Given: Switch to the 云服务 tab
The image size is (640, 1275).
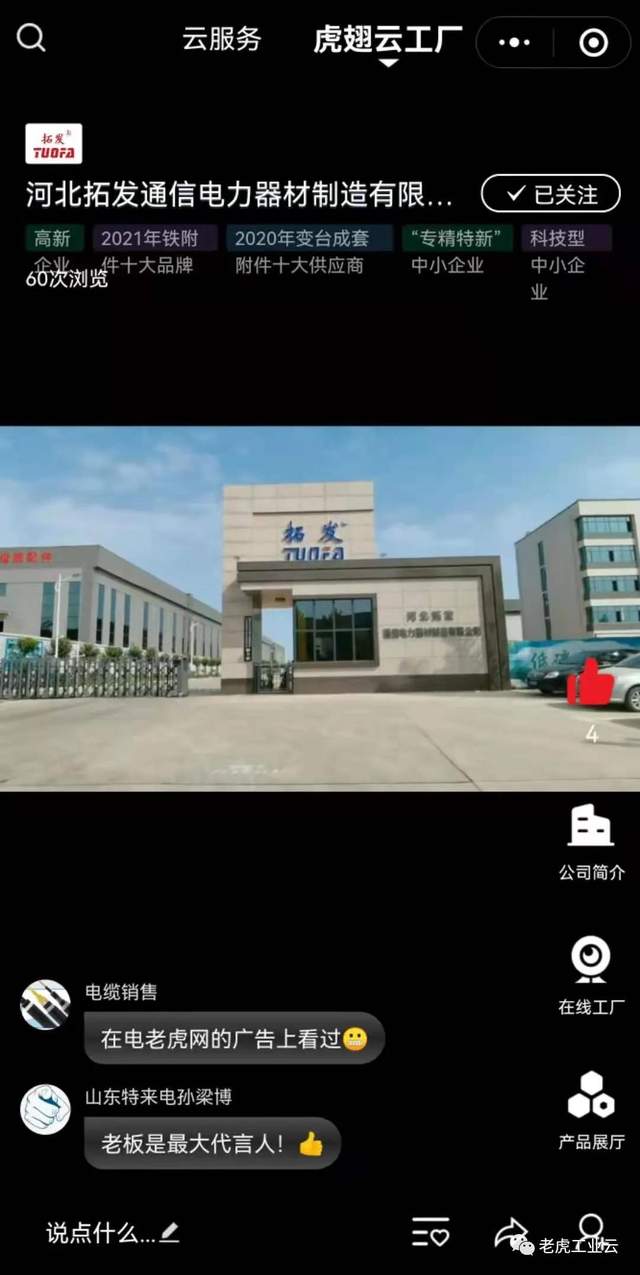Looking at the screenshot, I should (x=221, y=39).
